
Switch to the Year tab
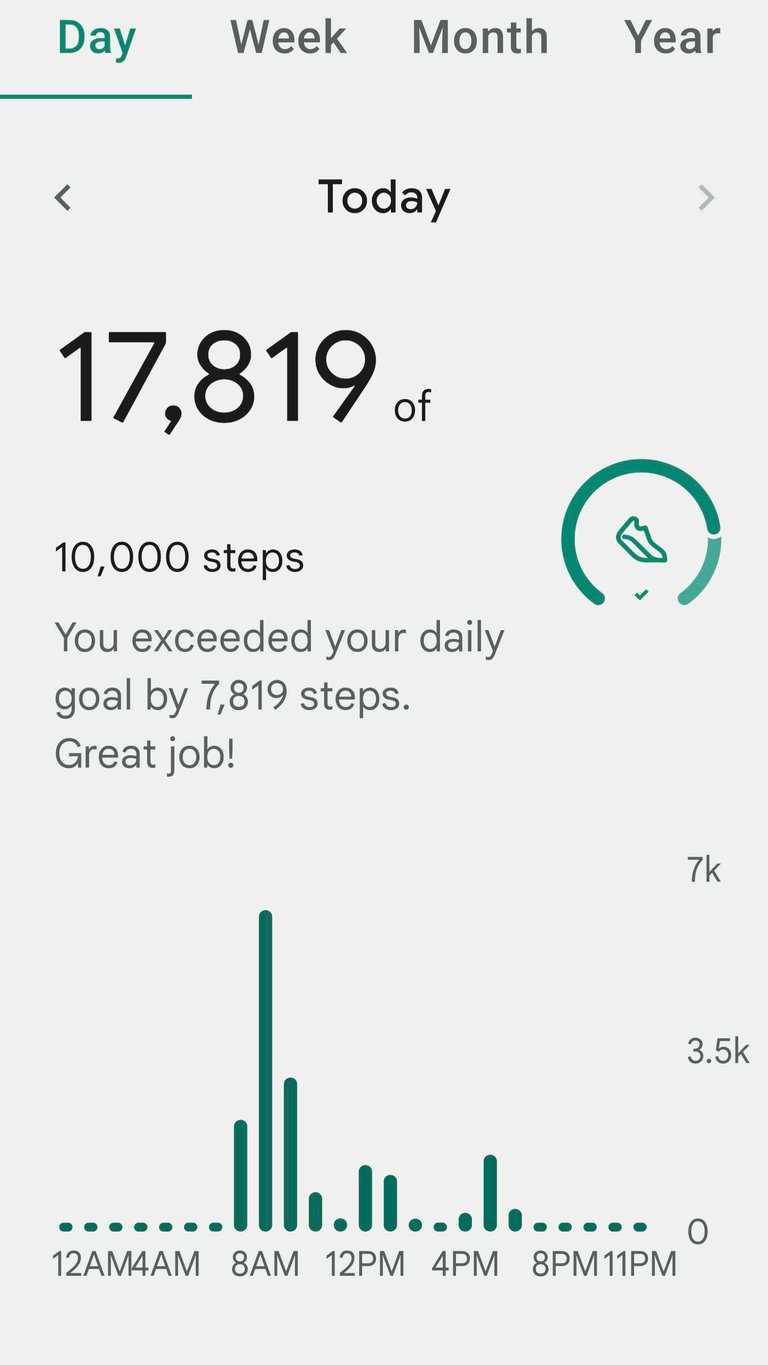[672, 39]
